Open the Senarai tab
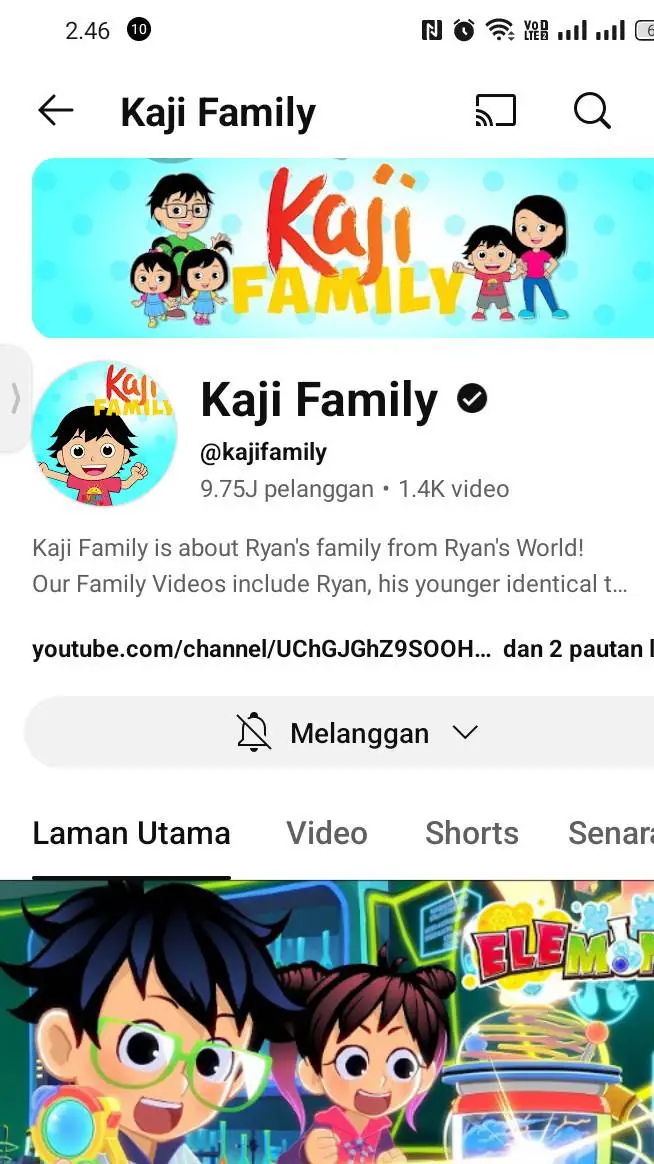The height and width of the screenshot is (1164, 654). tap(610, 833)
